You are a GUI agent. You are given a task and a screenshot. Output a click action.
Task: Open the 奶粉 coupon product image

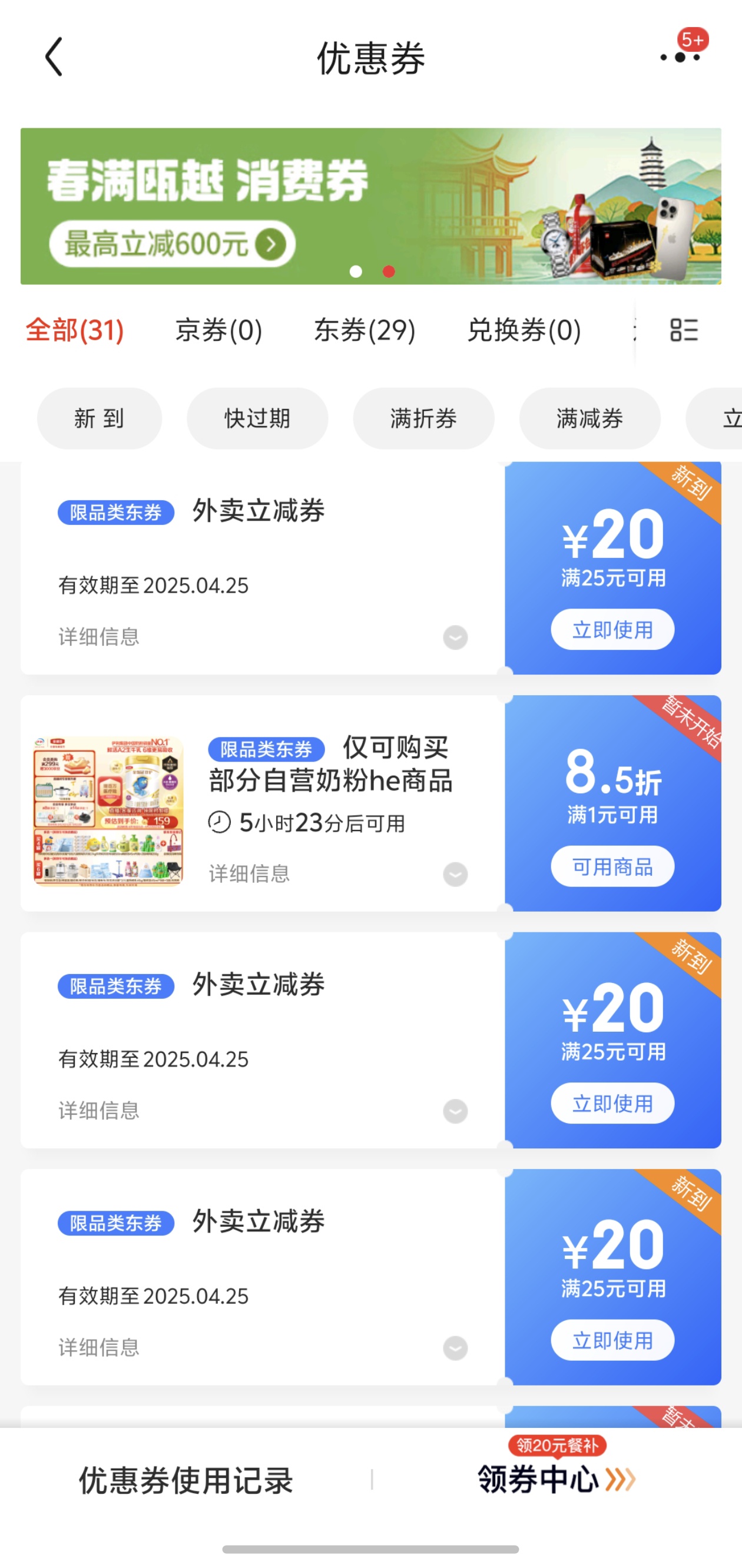[x=108, y=811]
